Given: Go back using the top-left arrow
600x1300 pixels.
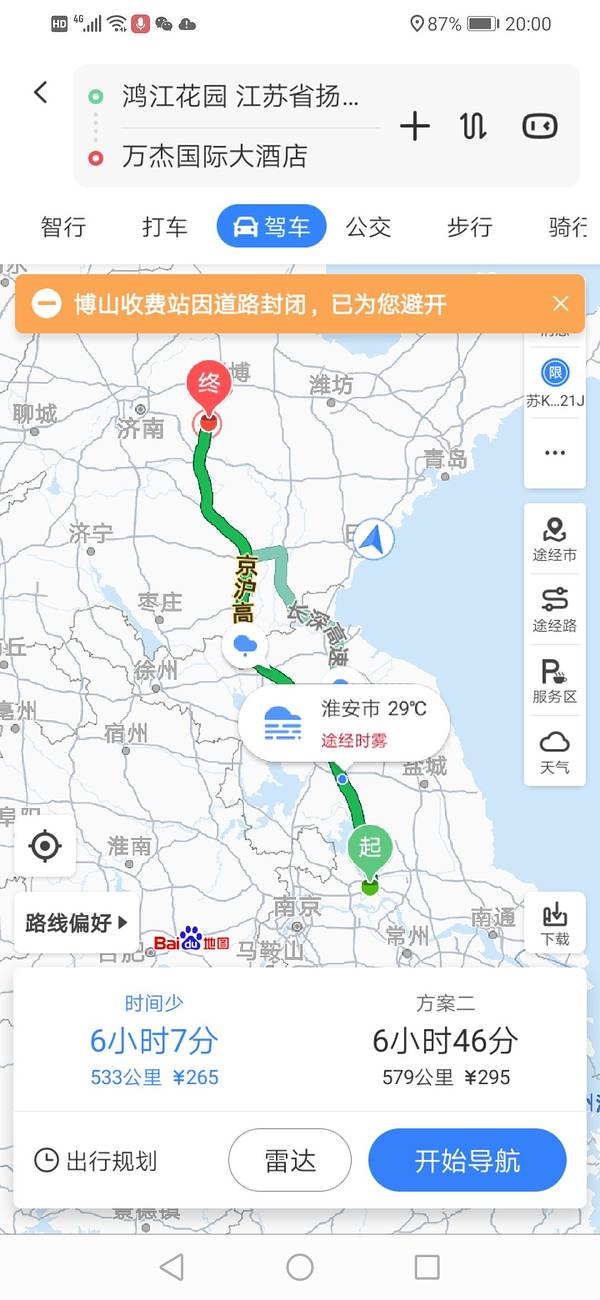Looking at the screenshot, I should point(41,93).
